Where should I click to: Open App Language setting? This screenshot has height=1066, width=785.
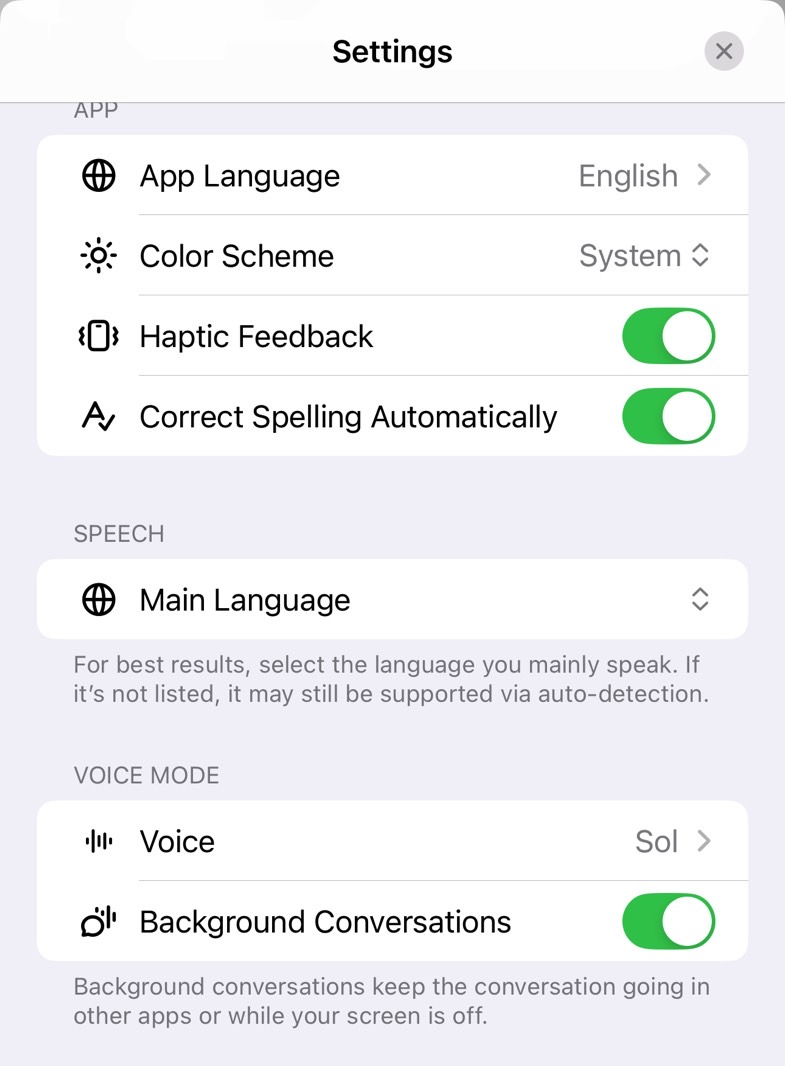[392, 176]
